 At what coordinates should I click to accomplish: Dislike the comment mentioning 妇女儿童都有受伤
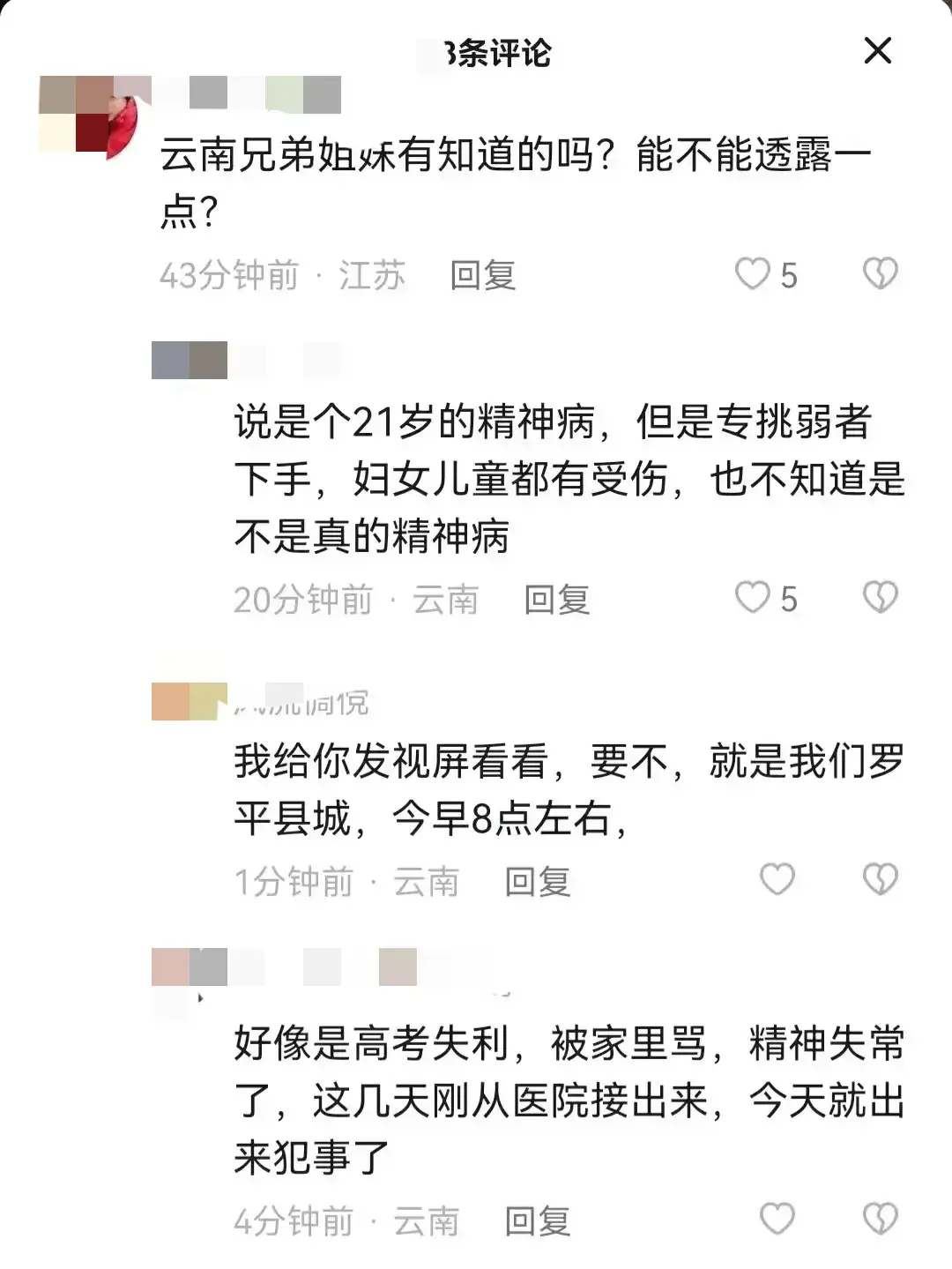(x=880, y=598)
